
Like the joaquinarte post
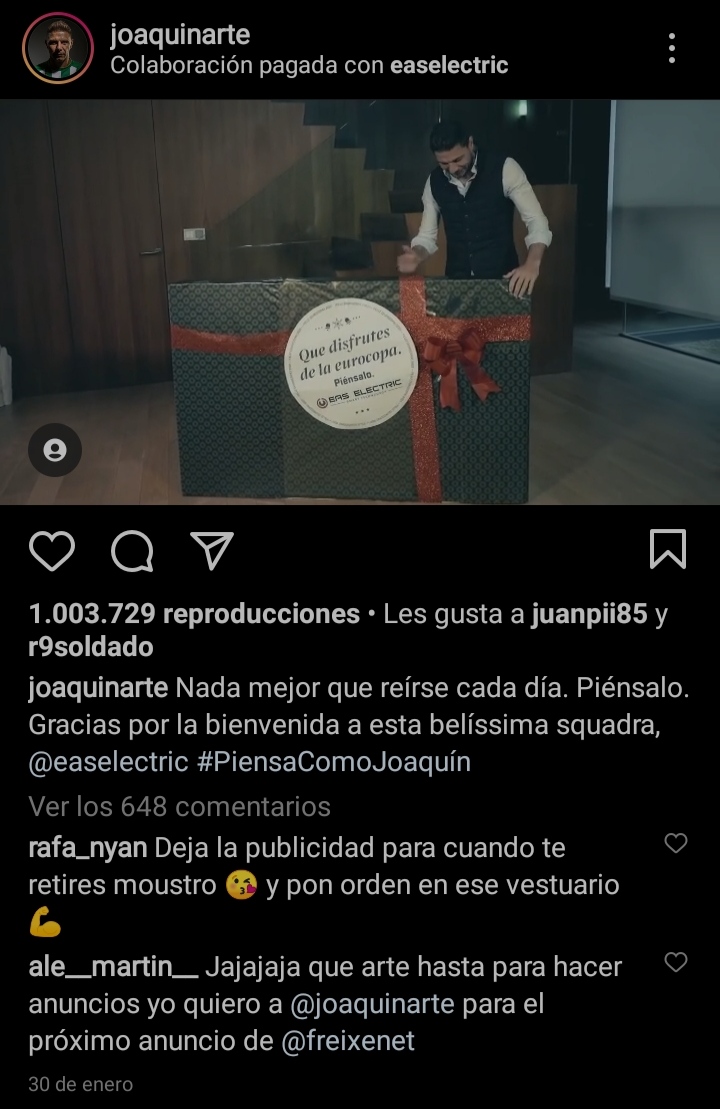[x=52, y=550]
